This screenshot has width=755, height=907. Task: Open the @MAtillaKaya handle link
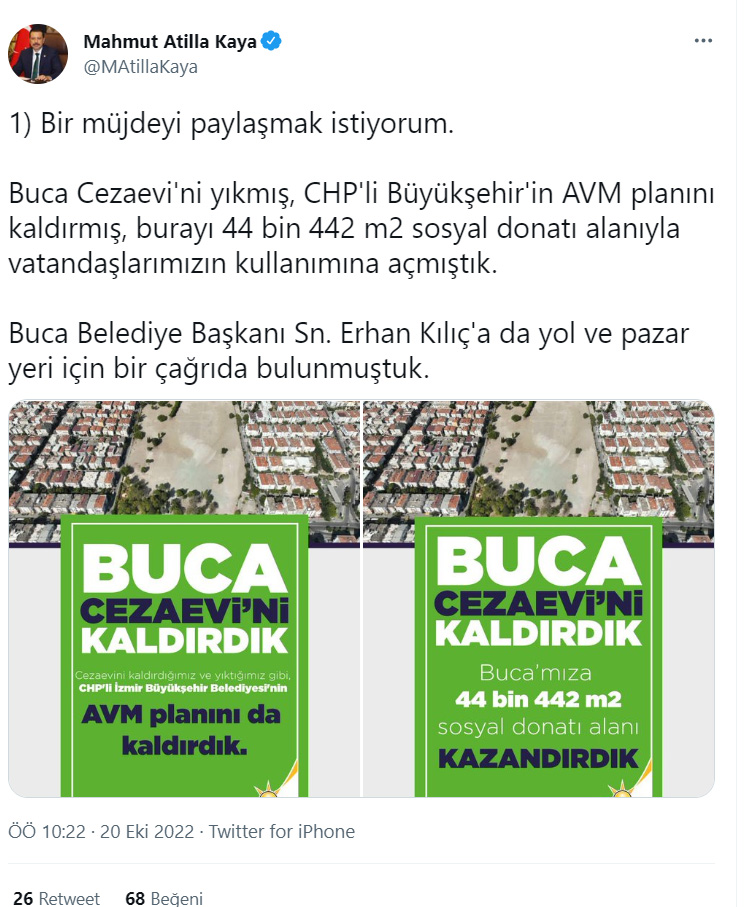[140, 67]
